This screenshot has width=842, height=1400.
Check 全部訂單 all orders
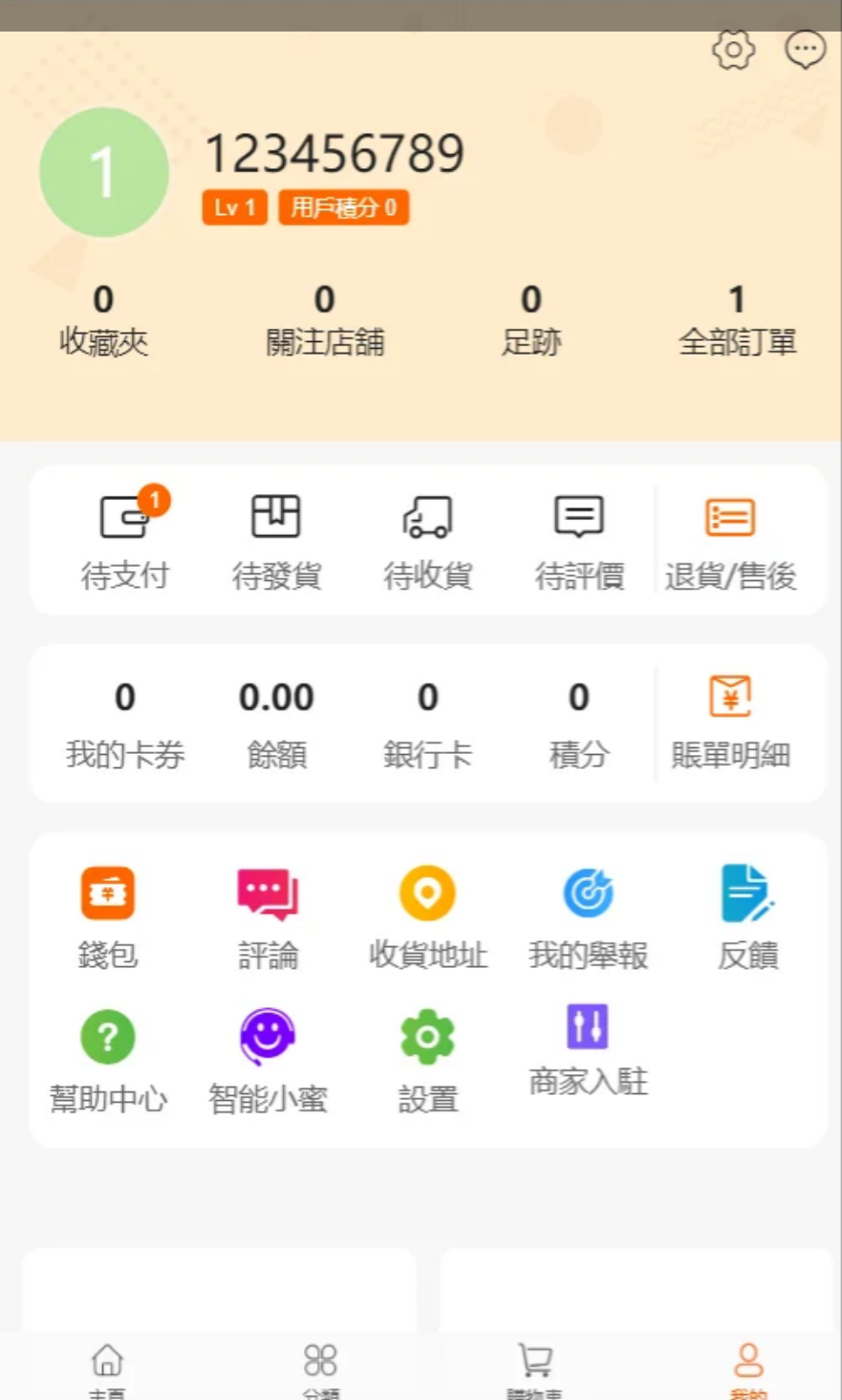(x=738, y=320)
